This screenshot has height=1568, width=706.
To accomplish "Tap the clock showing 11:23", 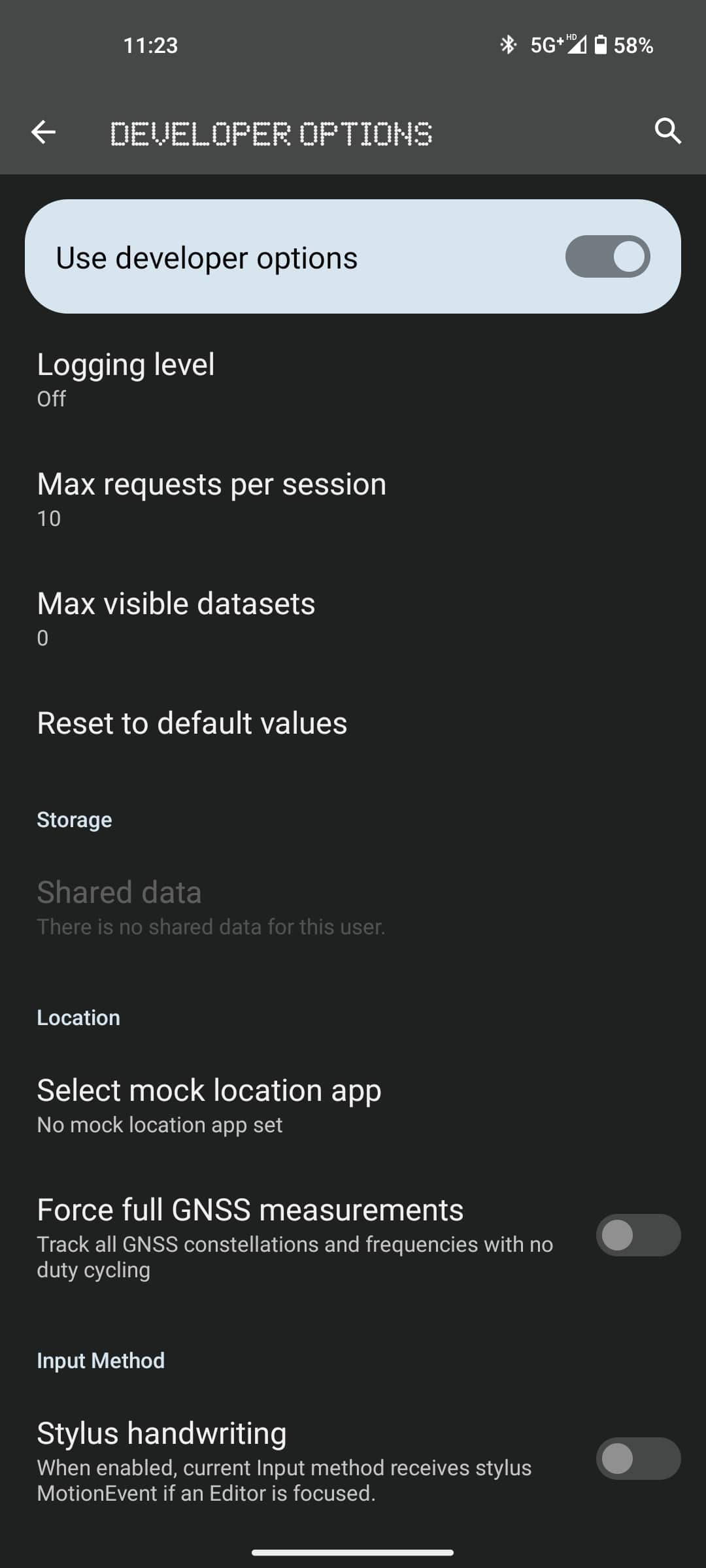I will (150, 46).
